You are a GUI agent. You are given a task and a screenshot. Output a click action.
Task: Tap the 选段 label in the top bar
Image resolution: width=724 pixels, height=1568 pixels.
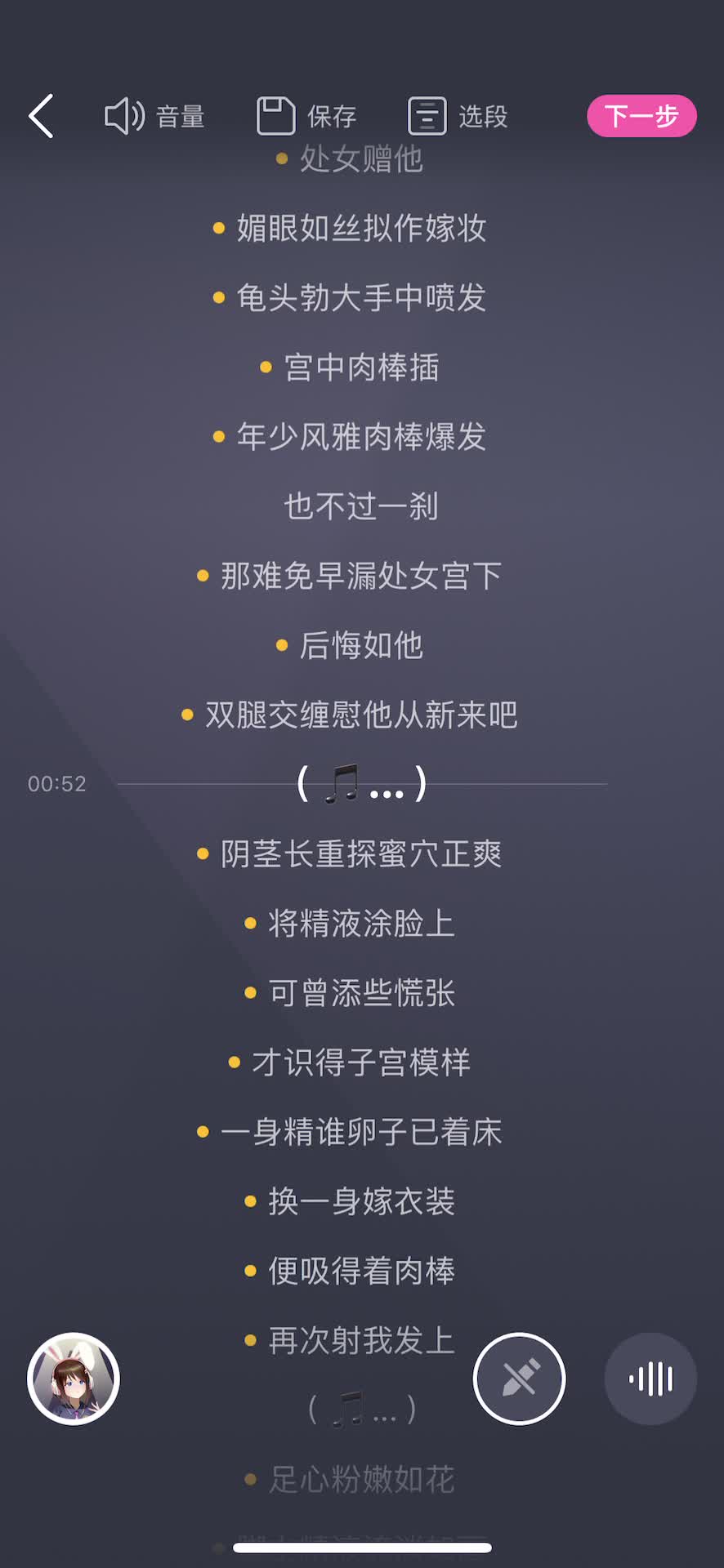pyautogui.click(x=482, y=116)
